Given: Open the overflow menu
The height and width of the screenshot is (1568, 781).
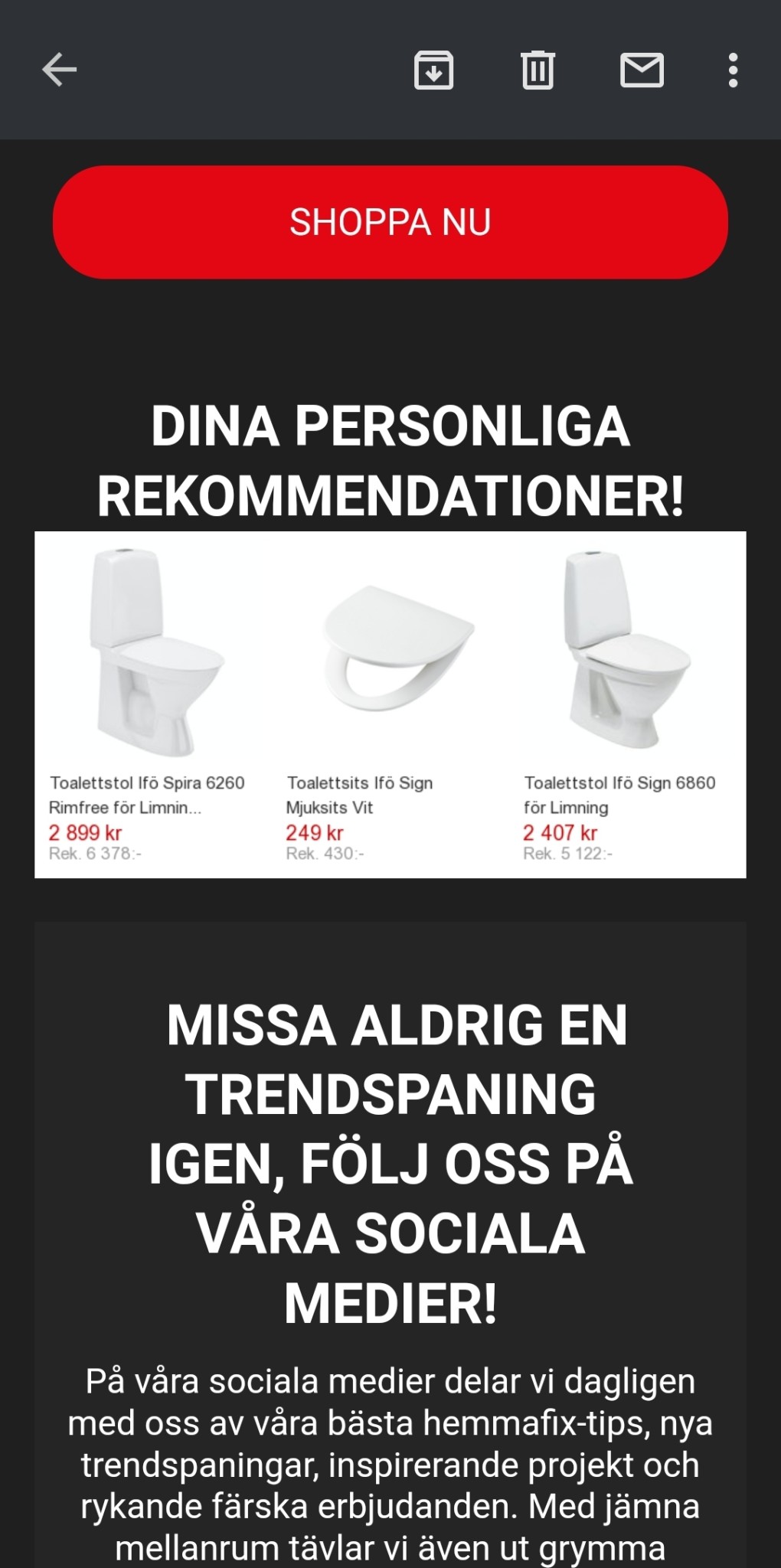Looking at the screenshot, I should point(733,70).
